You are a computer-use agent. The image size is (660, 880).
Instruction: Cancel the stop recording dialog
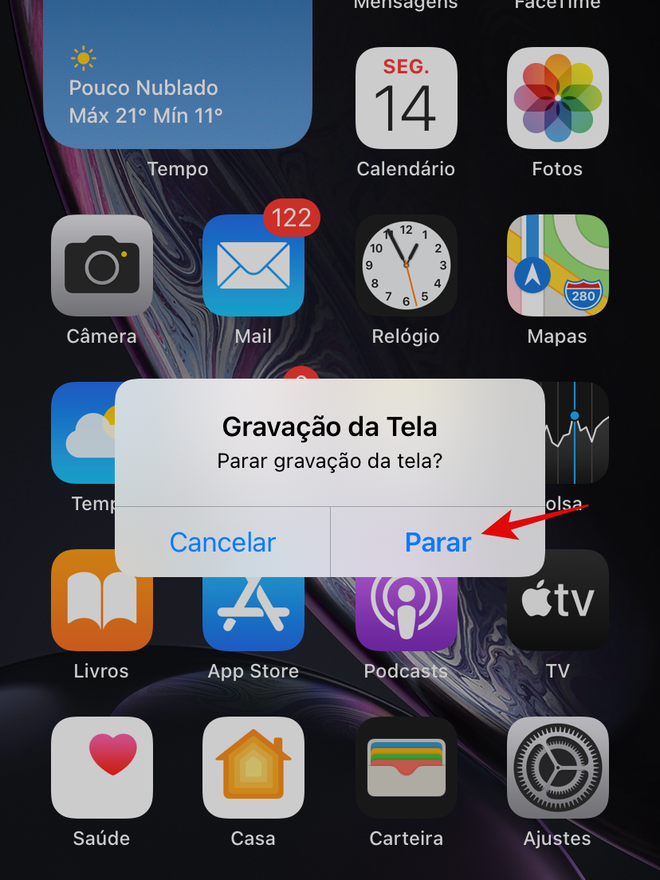click(x=222, y=542)
